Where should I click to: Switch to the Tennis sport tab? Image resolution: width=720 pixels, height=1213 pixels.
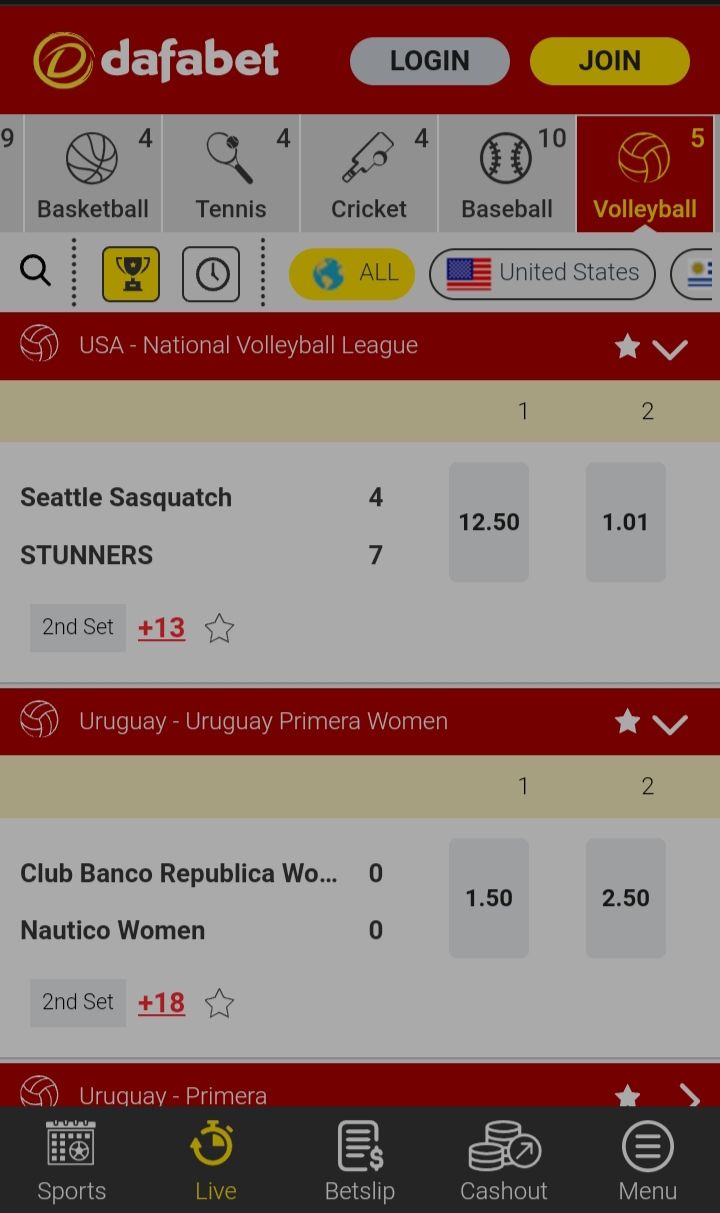231,174
